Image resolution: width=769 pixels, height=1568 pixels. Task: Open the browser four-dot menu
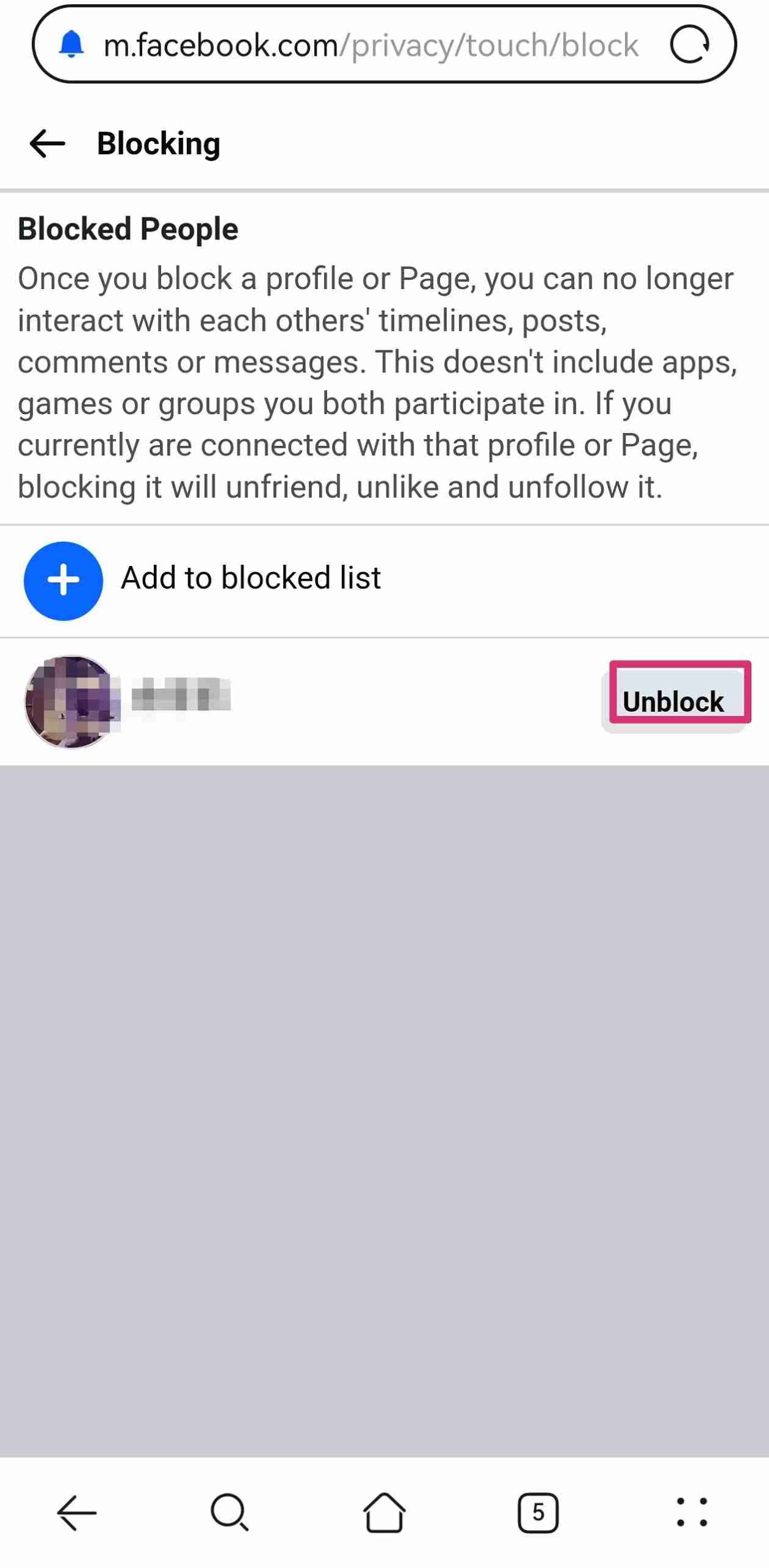[x=692, y=1512]
